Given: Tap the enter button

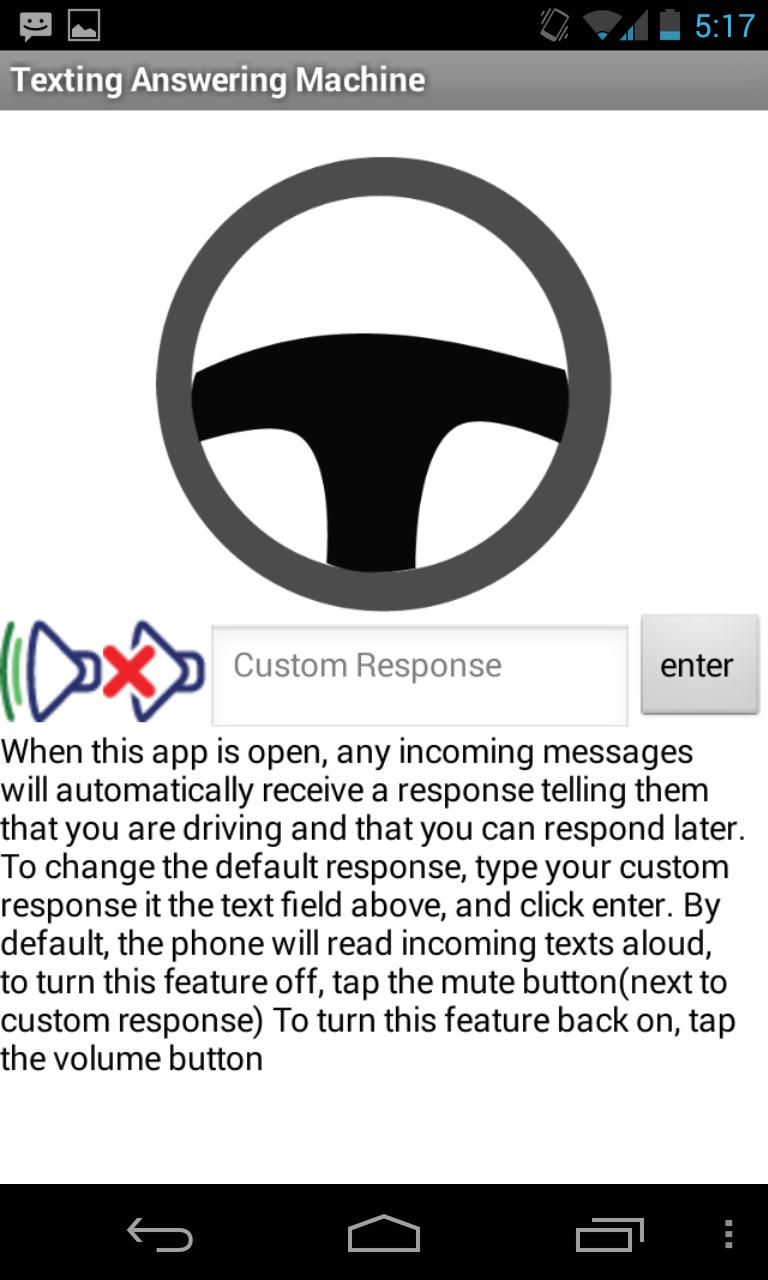Looking at the screenshot, I should point(698,665).
